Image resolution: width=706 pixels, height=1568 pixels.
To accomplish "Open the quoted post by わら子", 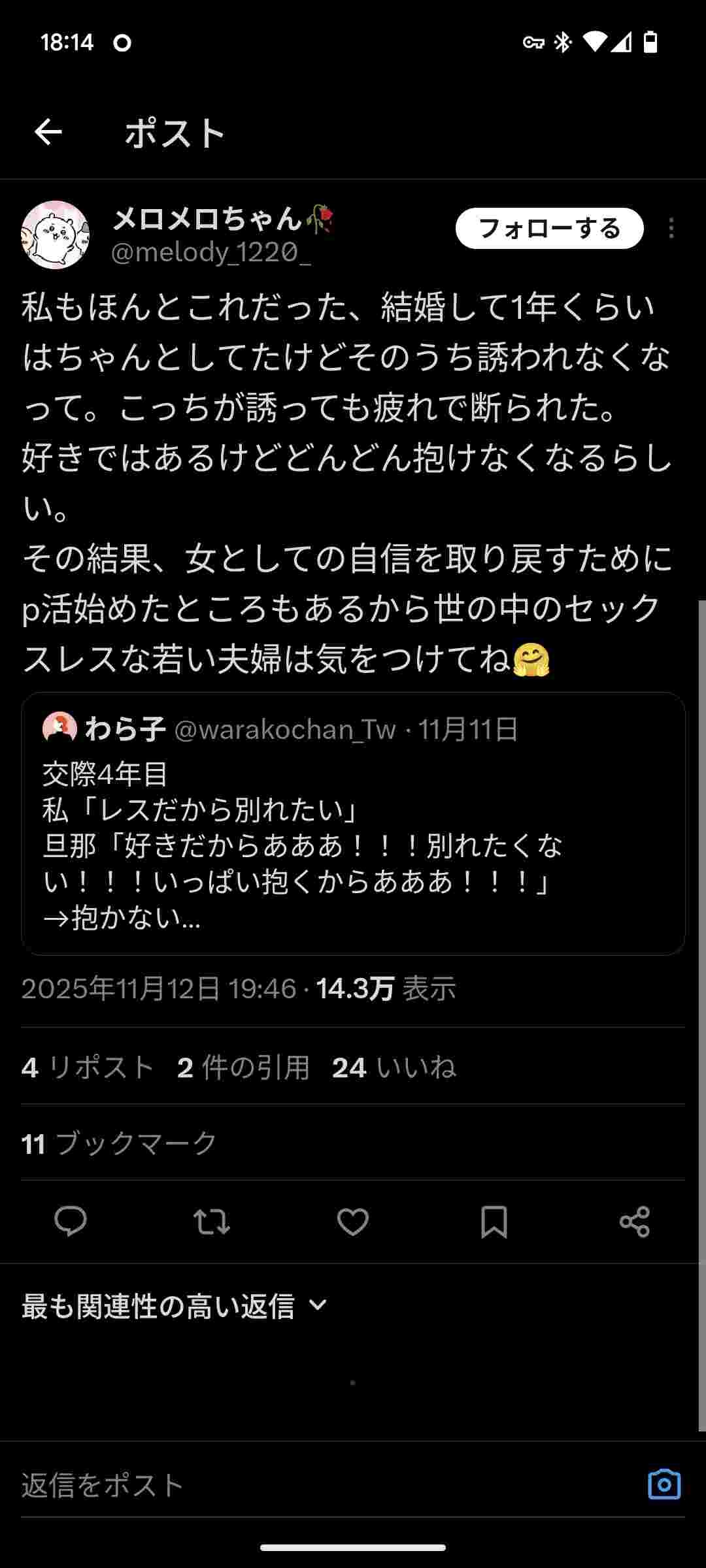I will click(x=353, y=823).
